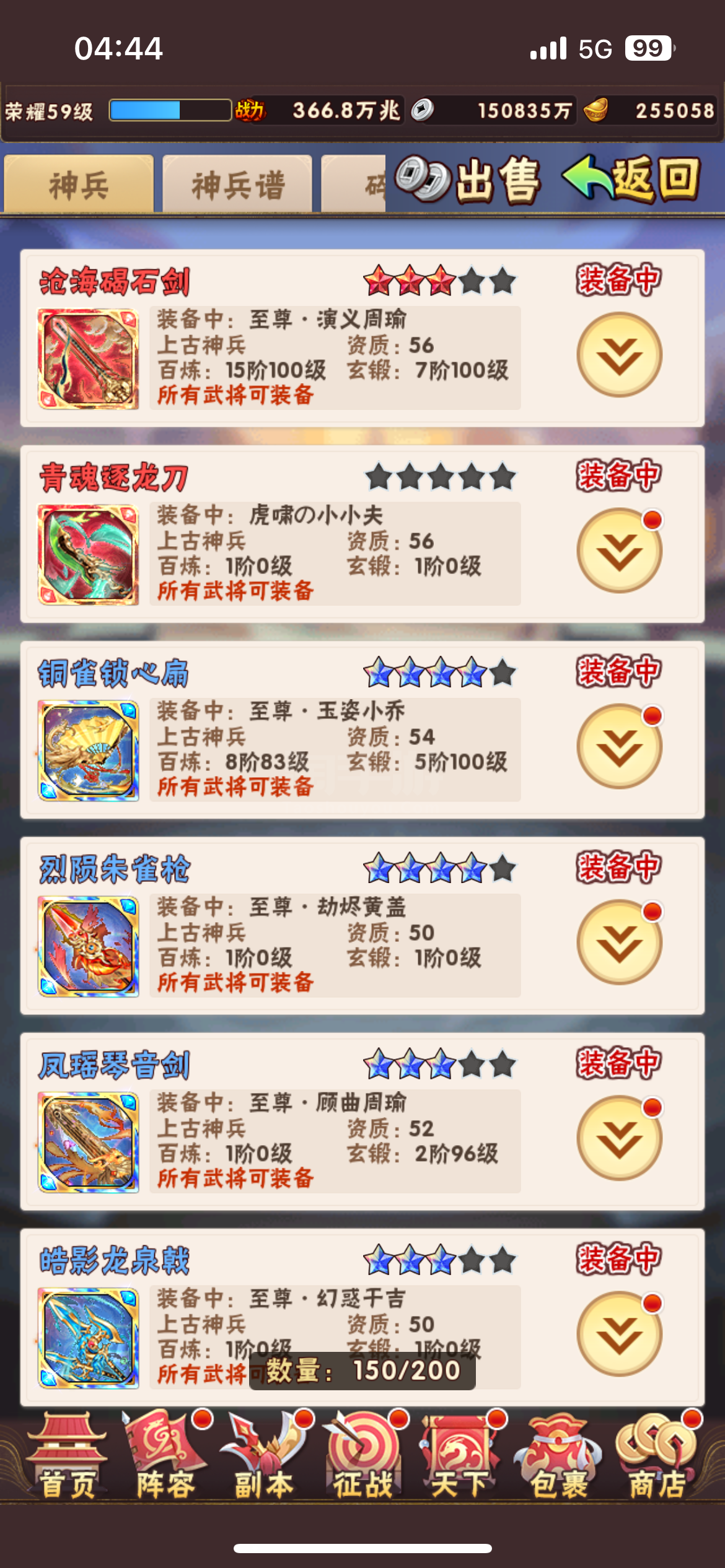The width and height of the screenshot is (725, 1568).
Task: Expand the 沧海碣石剑 weapon options
Action: pyautogui.click(x=619, y=355)
